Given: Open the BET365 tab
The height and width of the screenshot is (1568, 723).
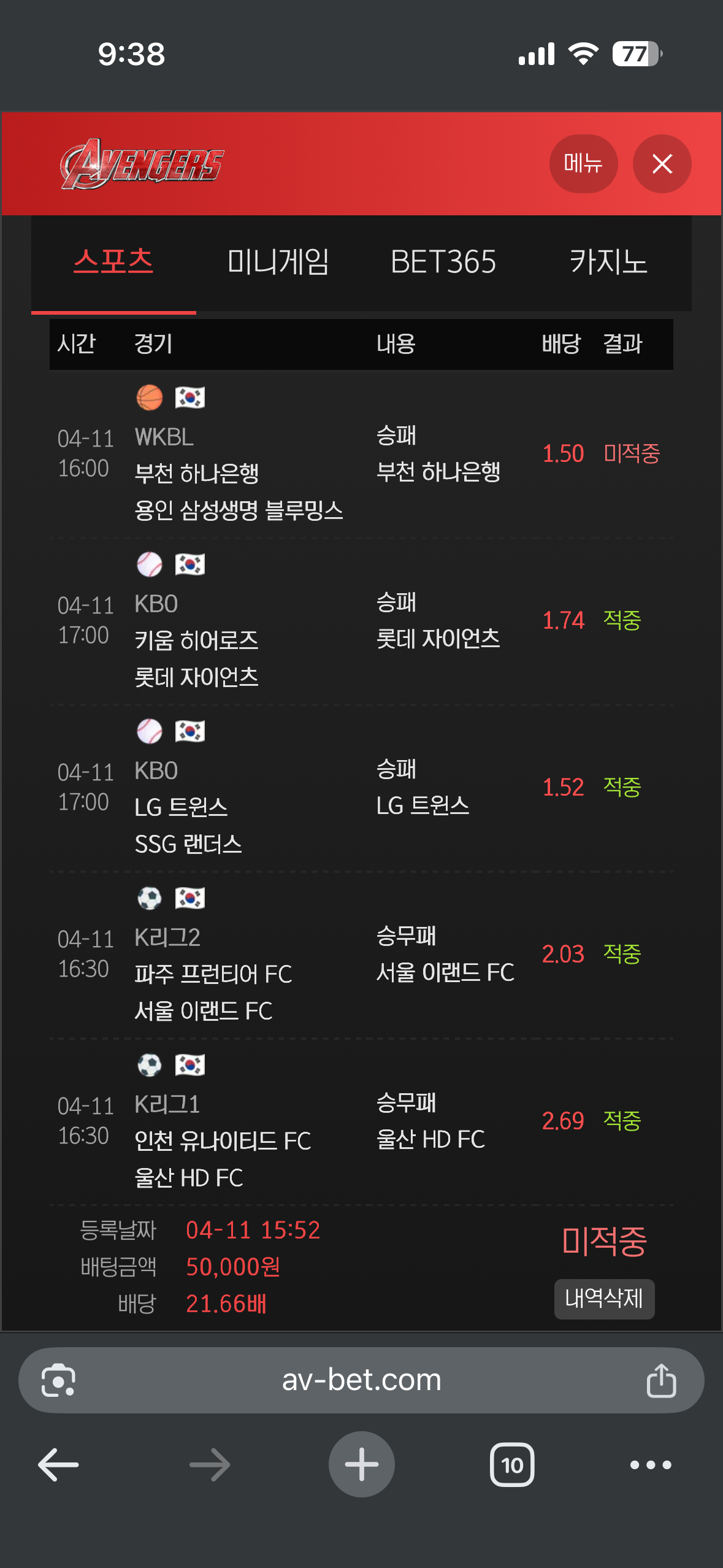Looking at the screenshot, I should coord(443,262).
